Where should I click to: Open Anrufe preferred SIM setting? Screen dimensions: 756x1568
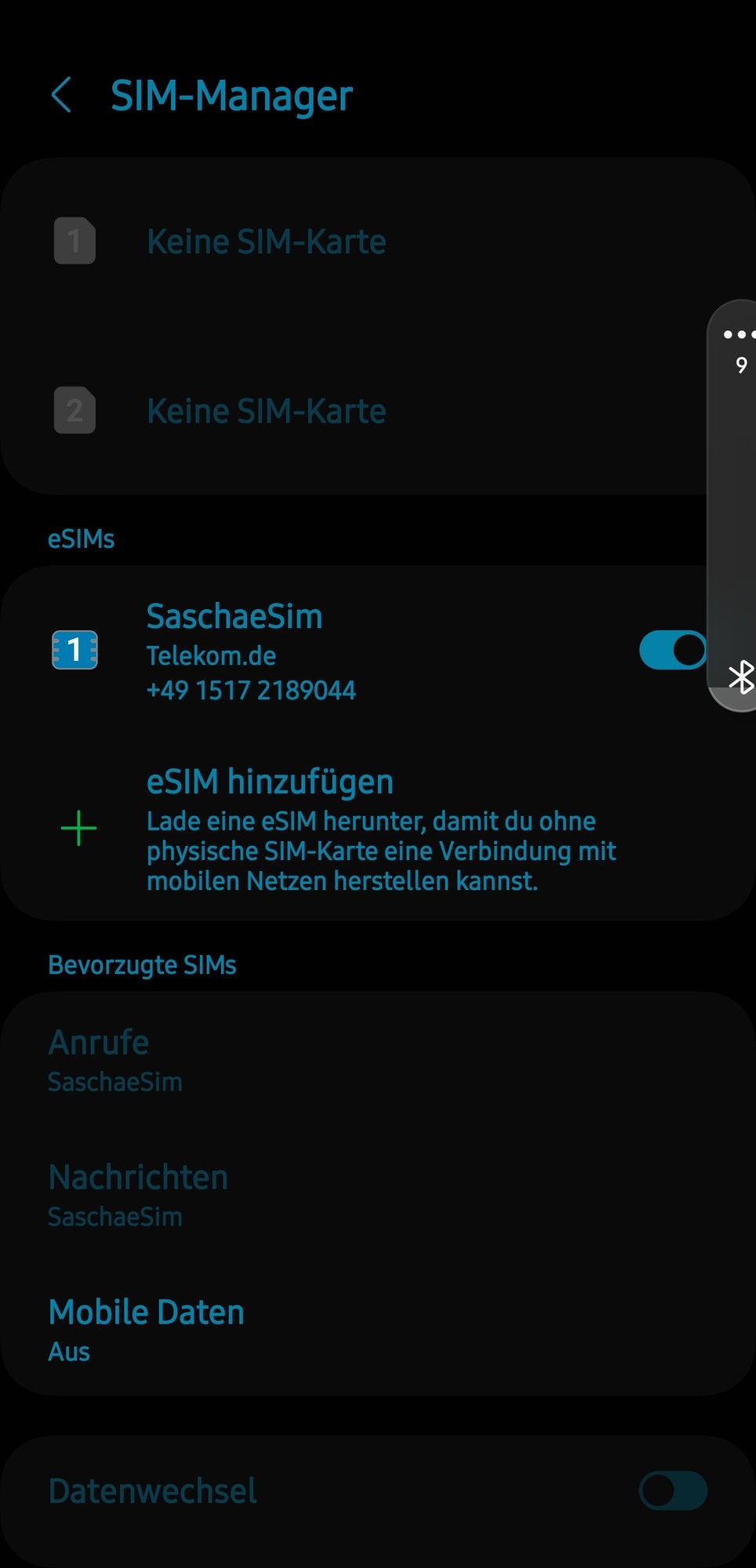coord(115,1059)
